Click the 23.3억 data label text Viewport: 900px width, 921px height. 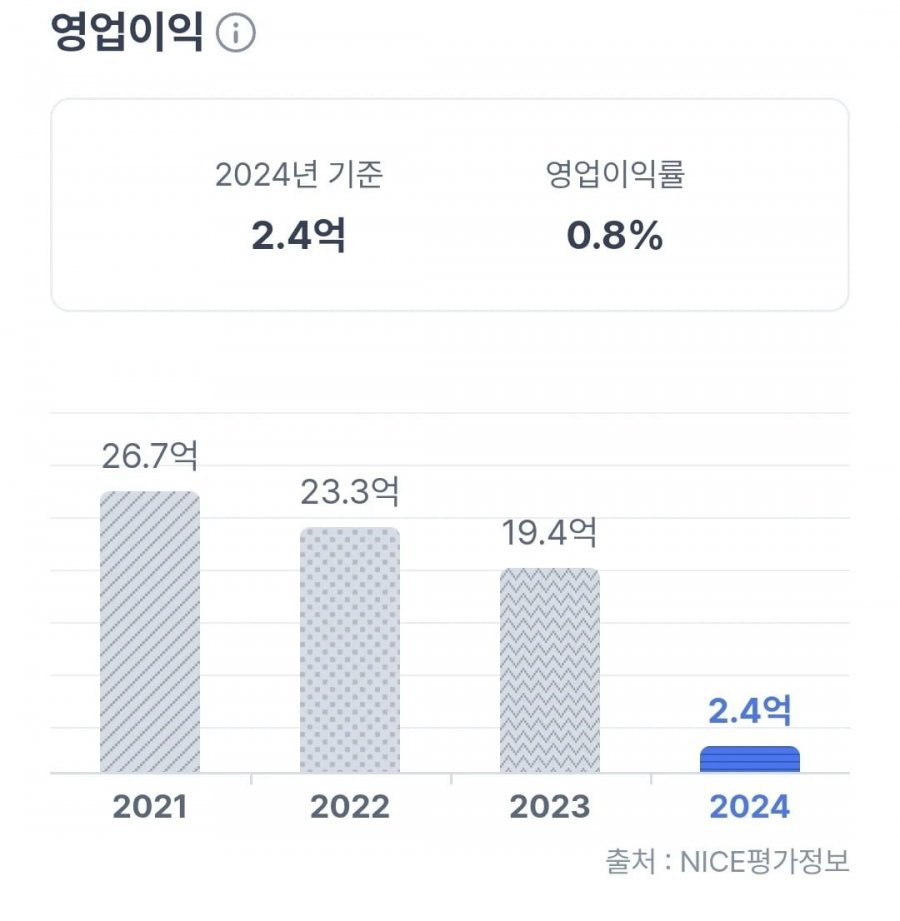tap(350, 493)
